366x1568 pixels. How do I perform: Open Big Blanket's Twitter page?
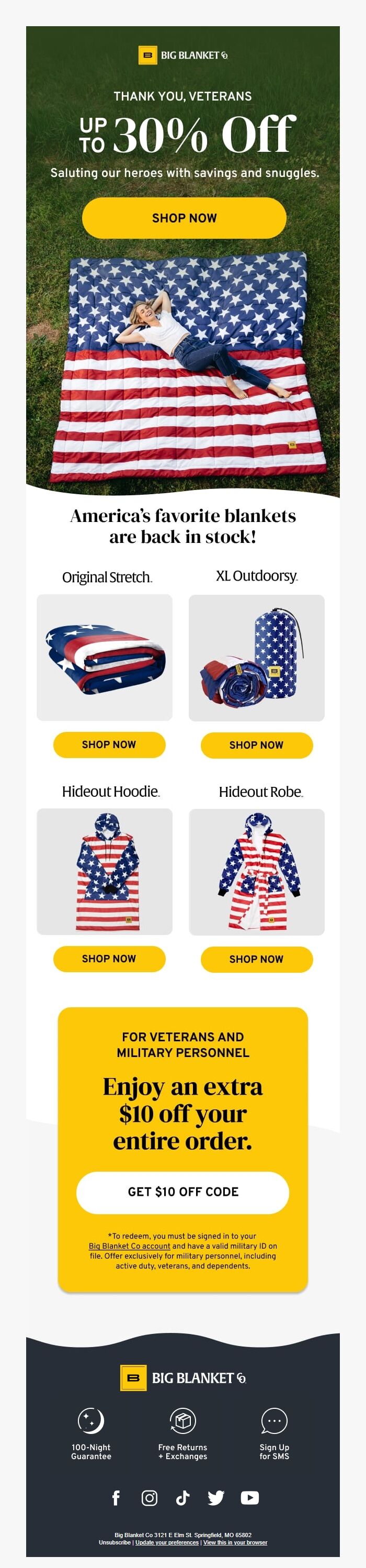click(x=216, y=1498)
